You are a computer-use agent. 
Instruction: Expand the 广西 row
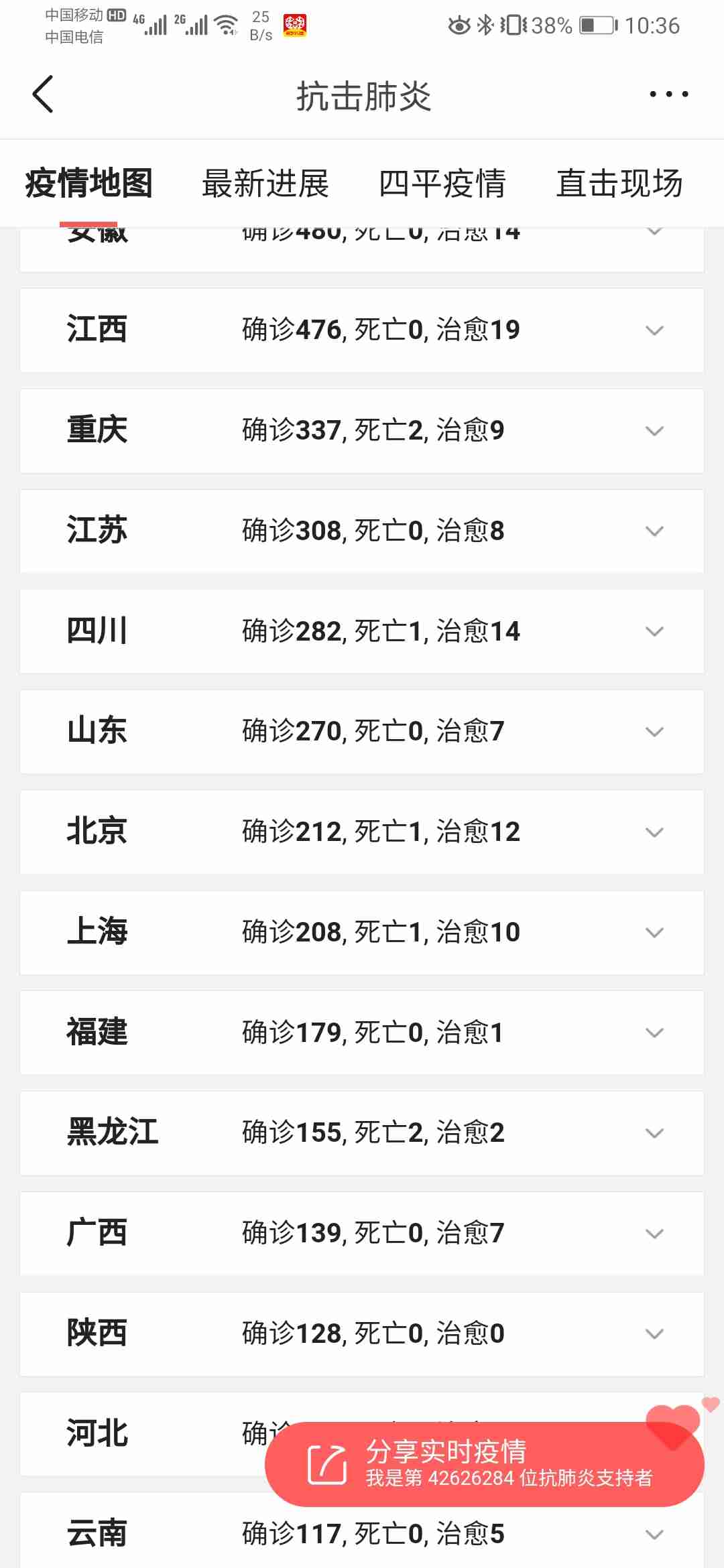pos(654,1234)
